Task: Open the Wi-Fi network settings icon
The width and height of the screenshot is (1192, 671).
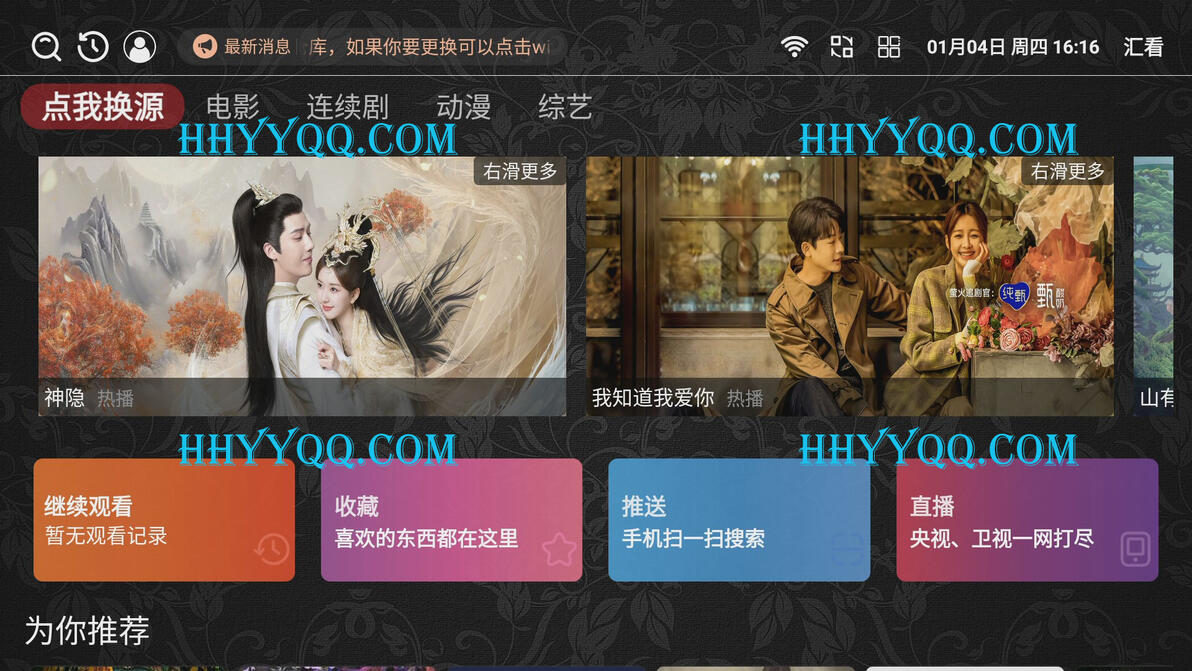Action: pos(794,46)
